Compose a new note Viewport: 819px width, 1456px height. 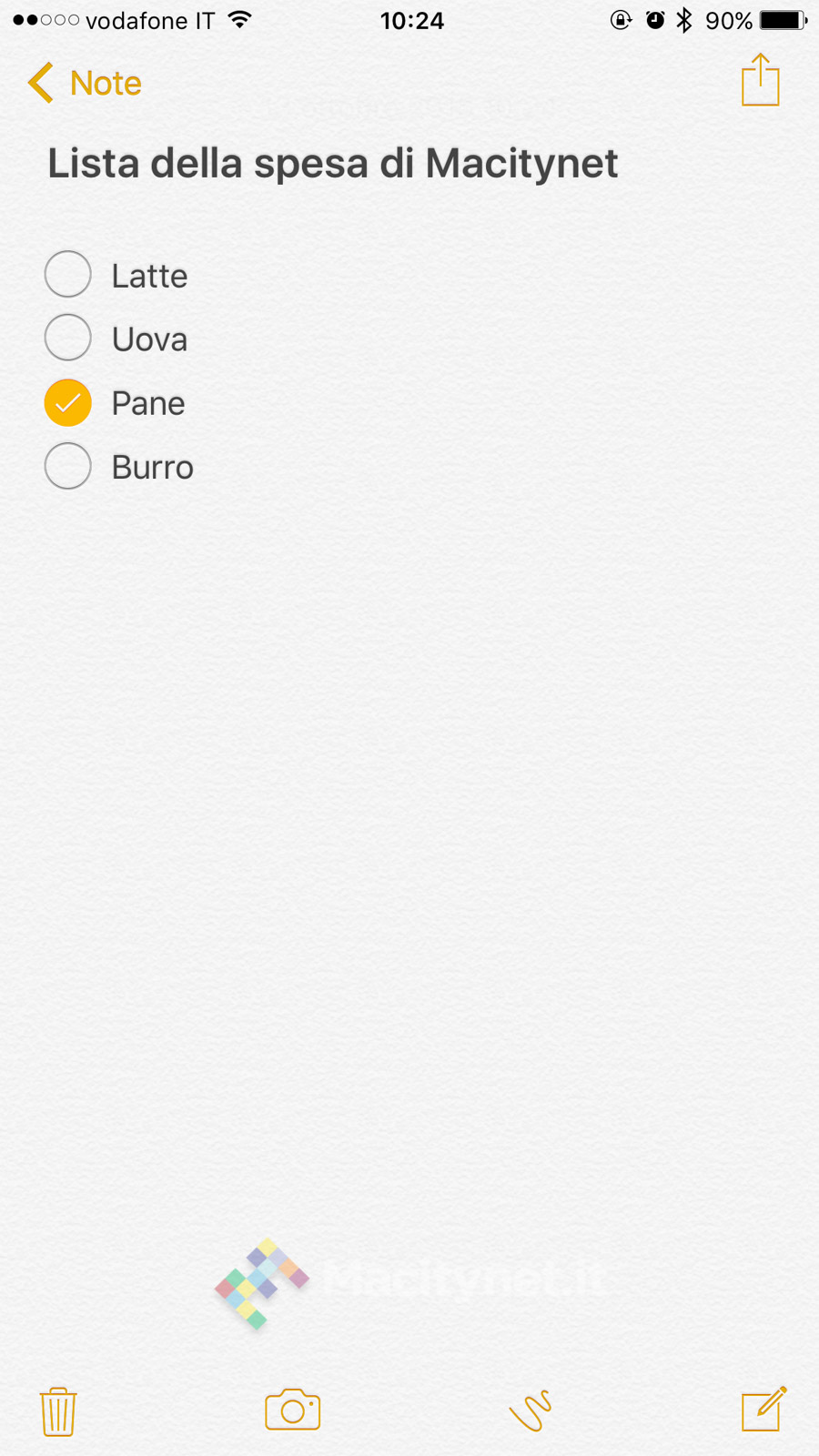click(763, 1410)
